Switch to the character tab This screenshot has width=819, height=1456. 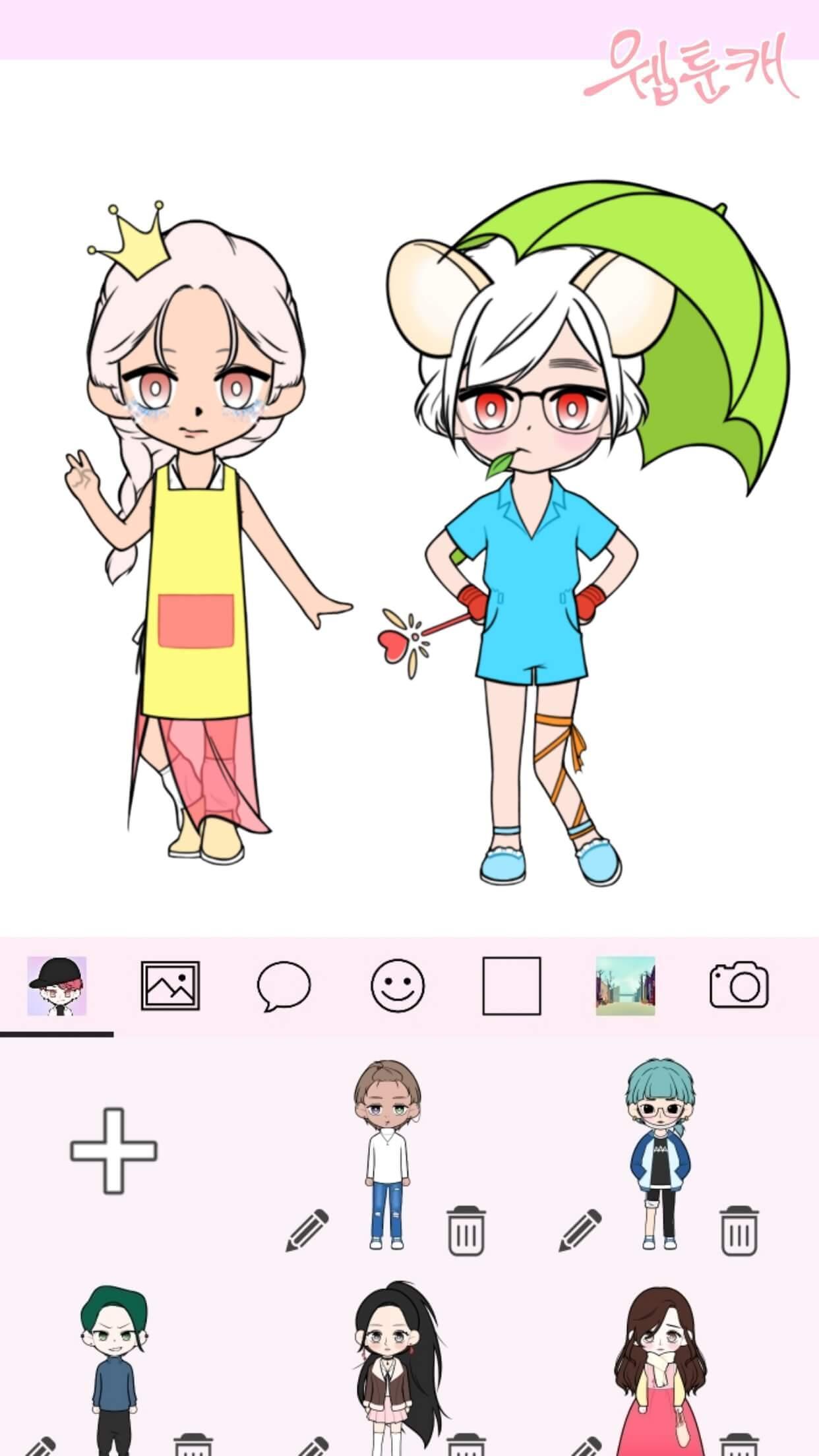click(x=57, y=986)
